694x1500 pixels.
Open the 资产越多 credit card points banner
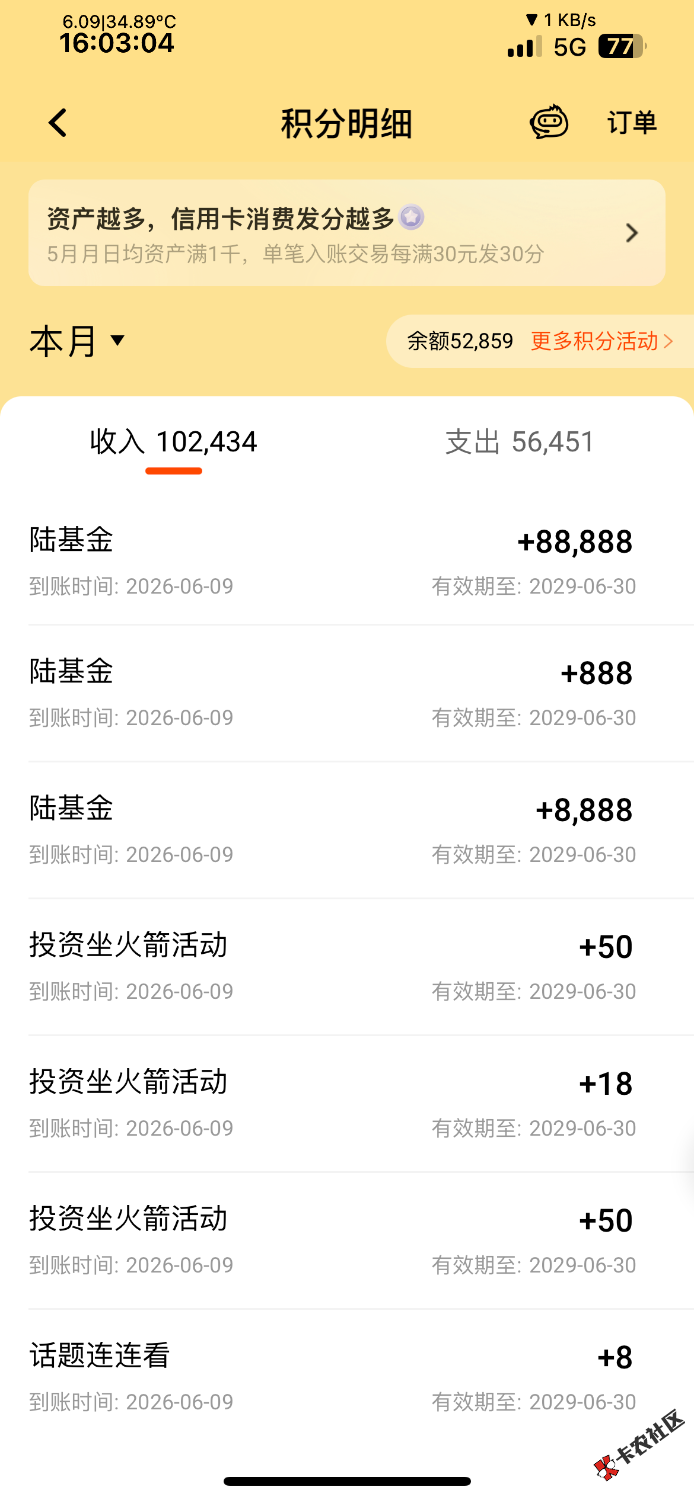[347, 233]
